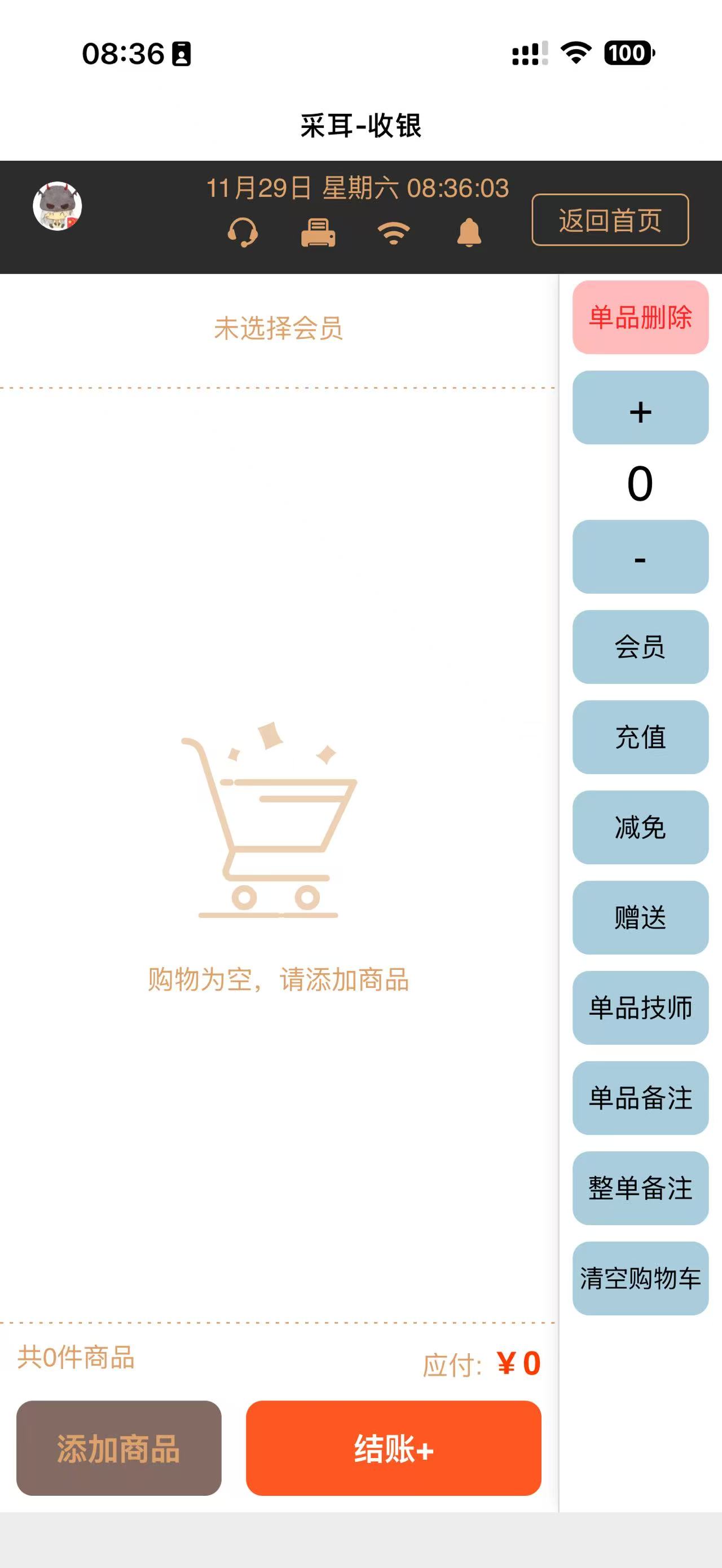Open customer service headset icon
722x1568 pixels.
pyautogui.click(x=243, y=232)
